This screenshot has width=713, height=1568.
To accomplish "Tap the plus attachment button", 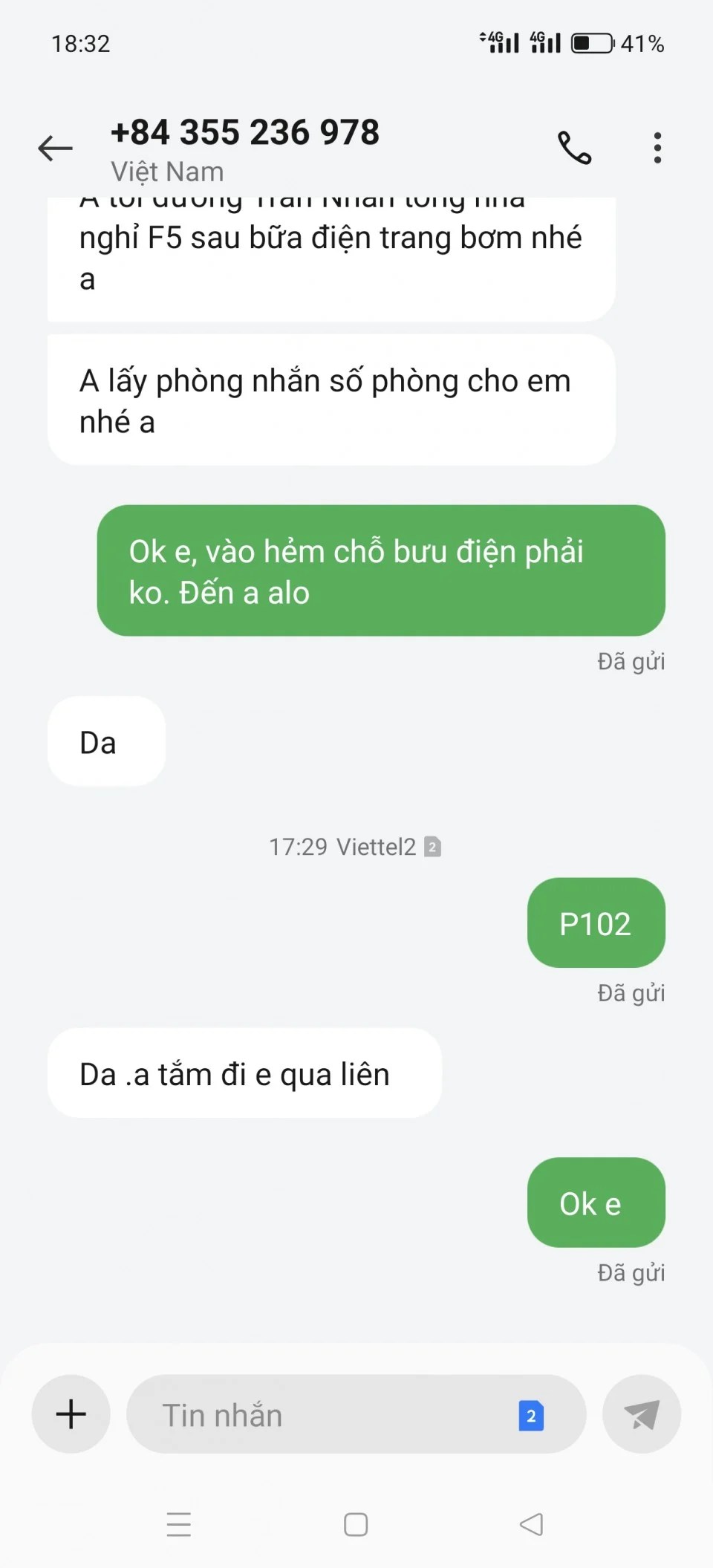I will (x=71, y=1414).
